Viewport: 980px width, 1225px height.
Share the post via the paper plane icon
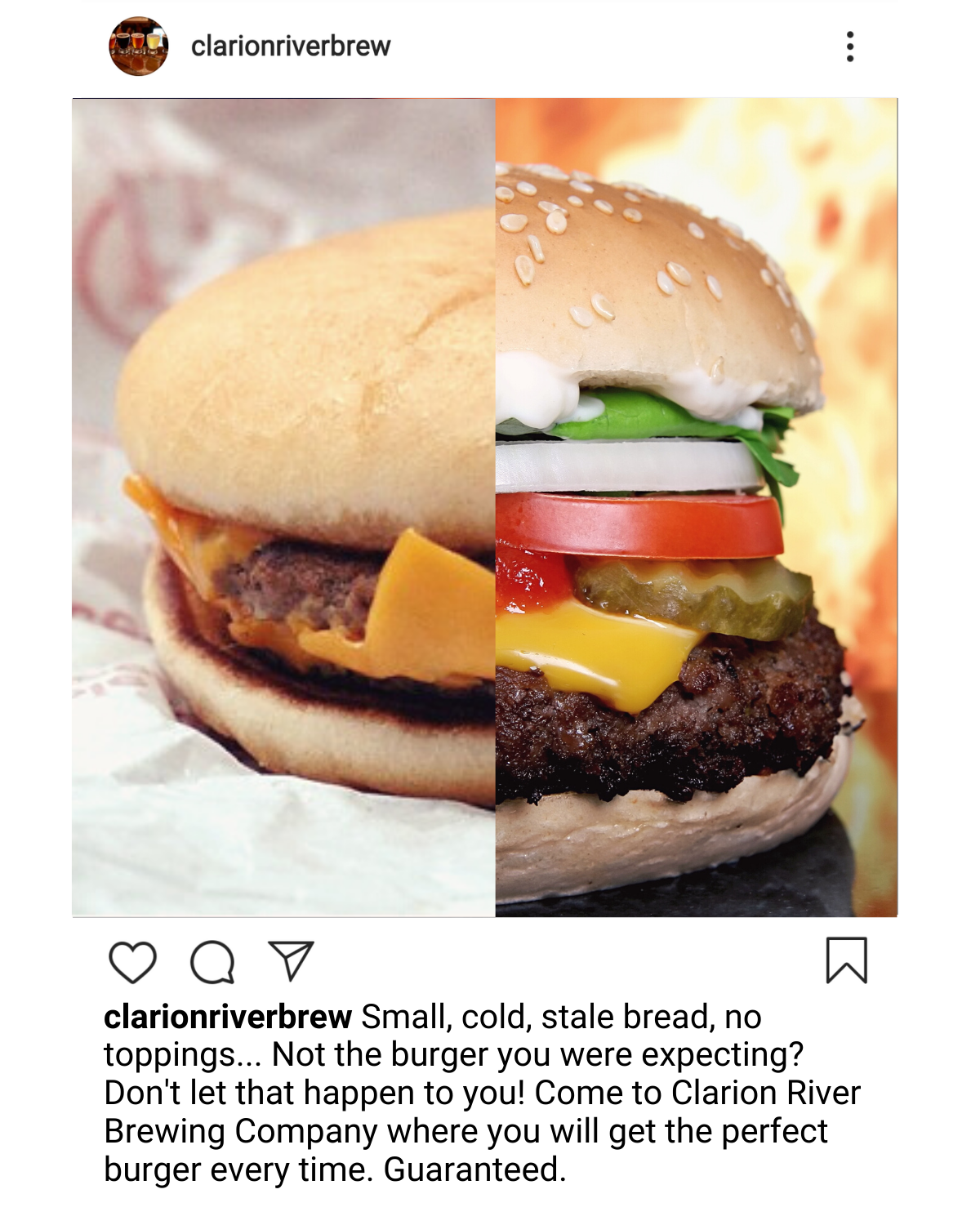tap(291, 960)
